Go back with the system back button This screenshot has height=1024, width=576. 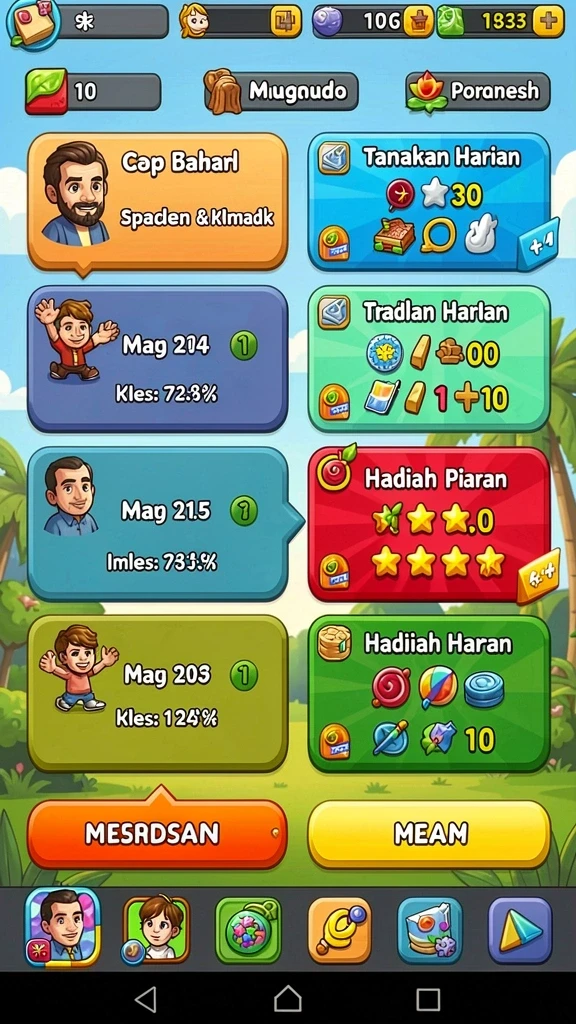(146, 999)
